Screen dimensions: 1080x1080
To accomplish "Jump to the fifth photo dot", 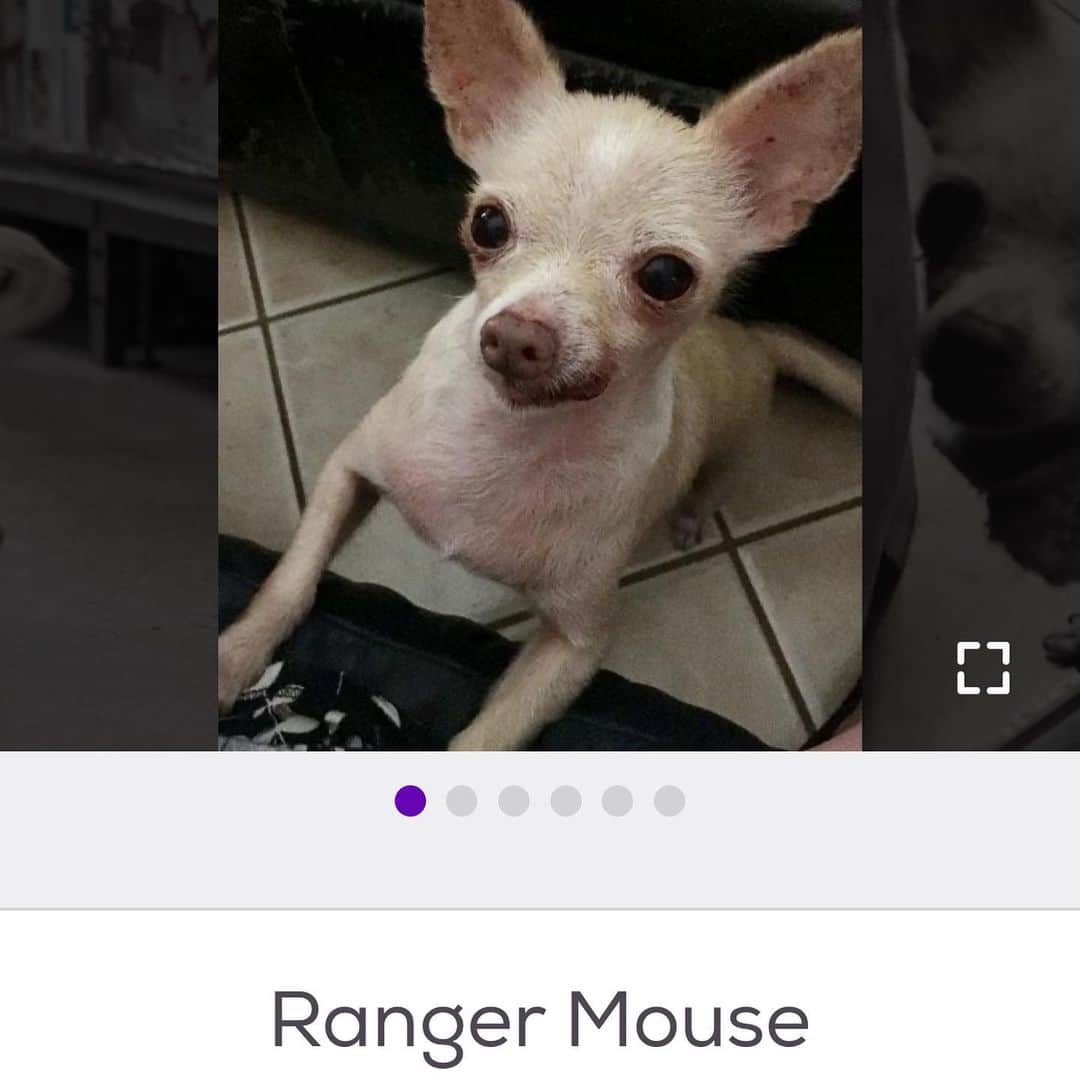I will (618, 801).
